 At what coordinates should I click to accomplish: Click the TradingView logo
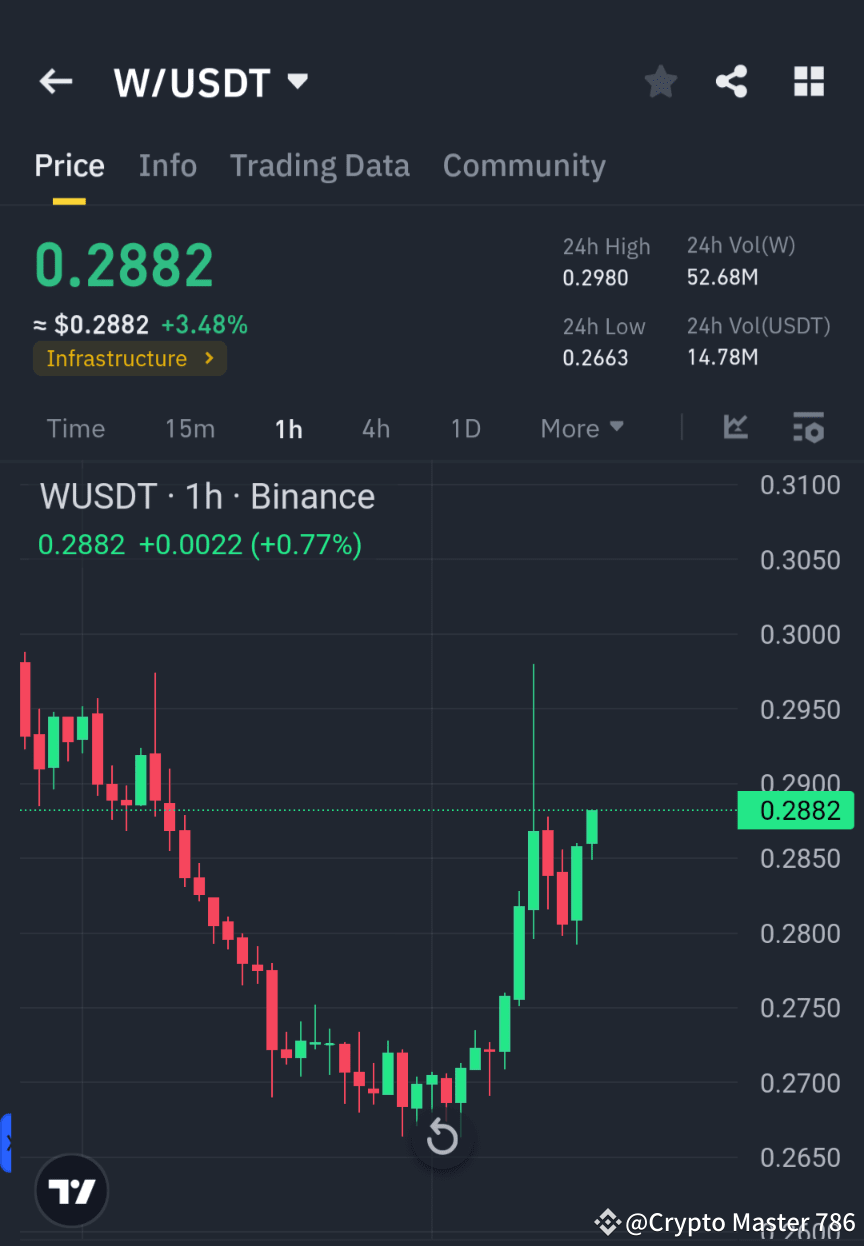(70, 1190)
